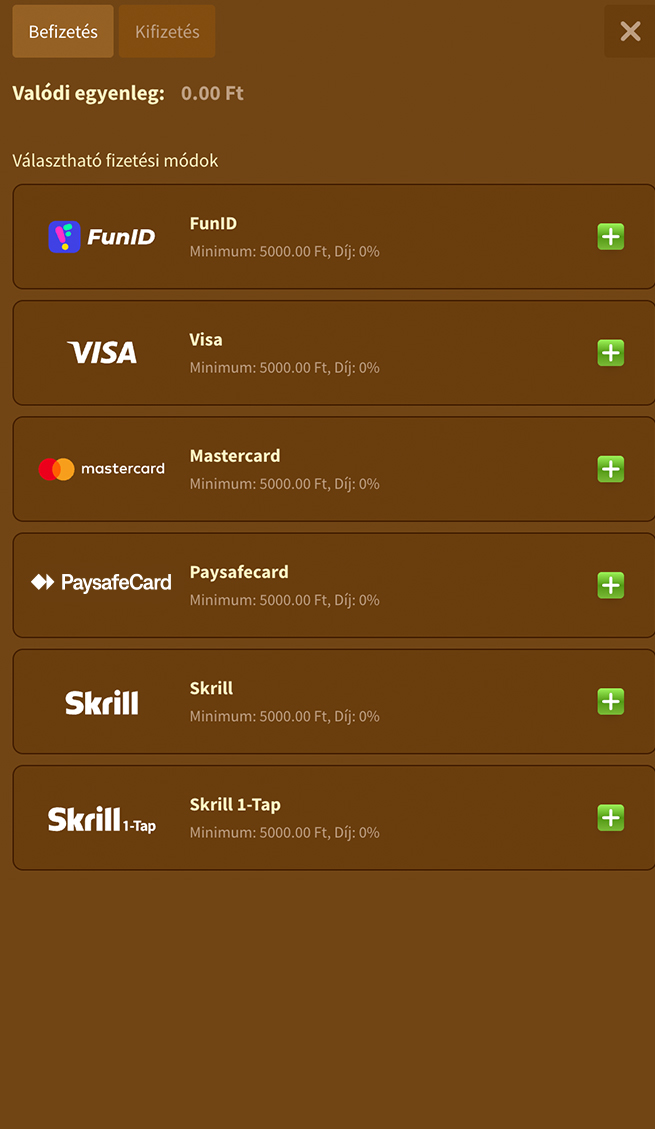
Task: Select Skrill 1-Tap deposit method
Action: point(334,818)
